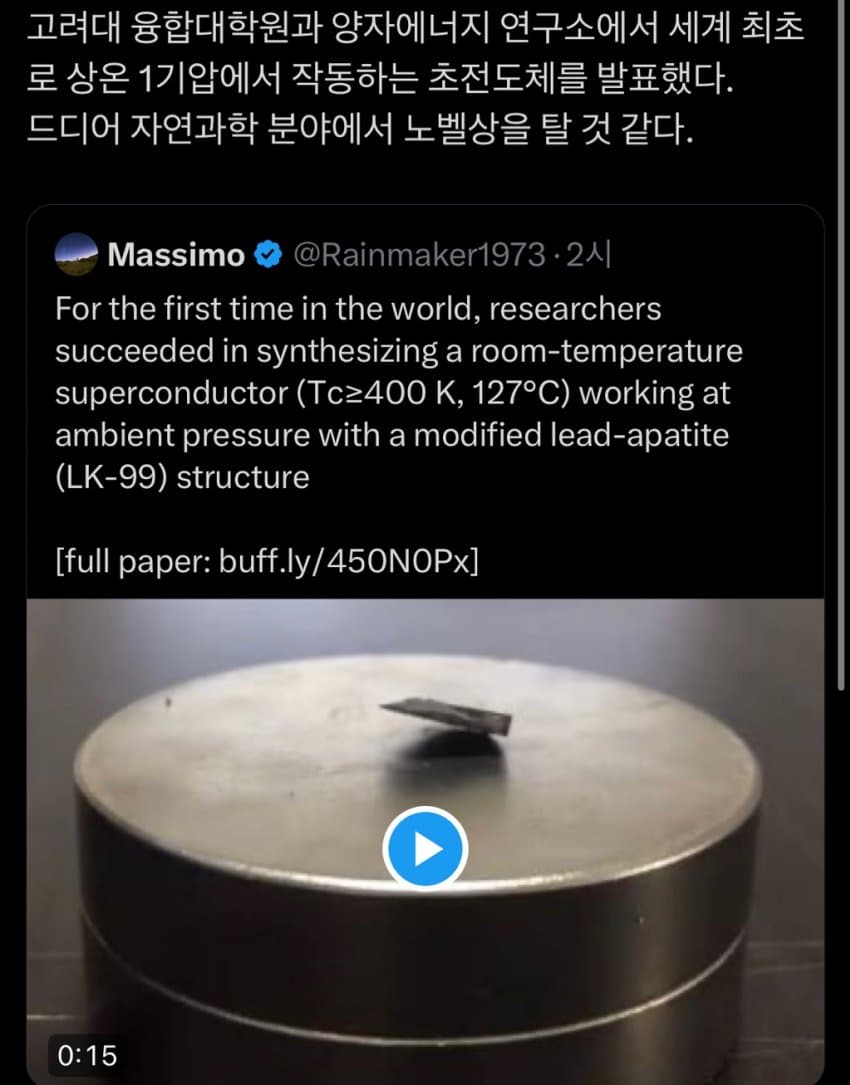The image size is (850, 1085).
Task: Open Massimo's profile from the quoted tweet
Action: [x=175, y=255]
